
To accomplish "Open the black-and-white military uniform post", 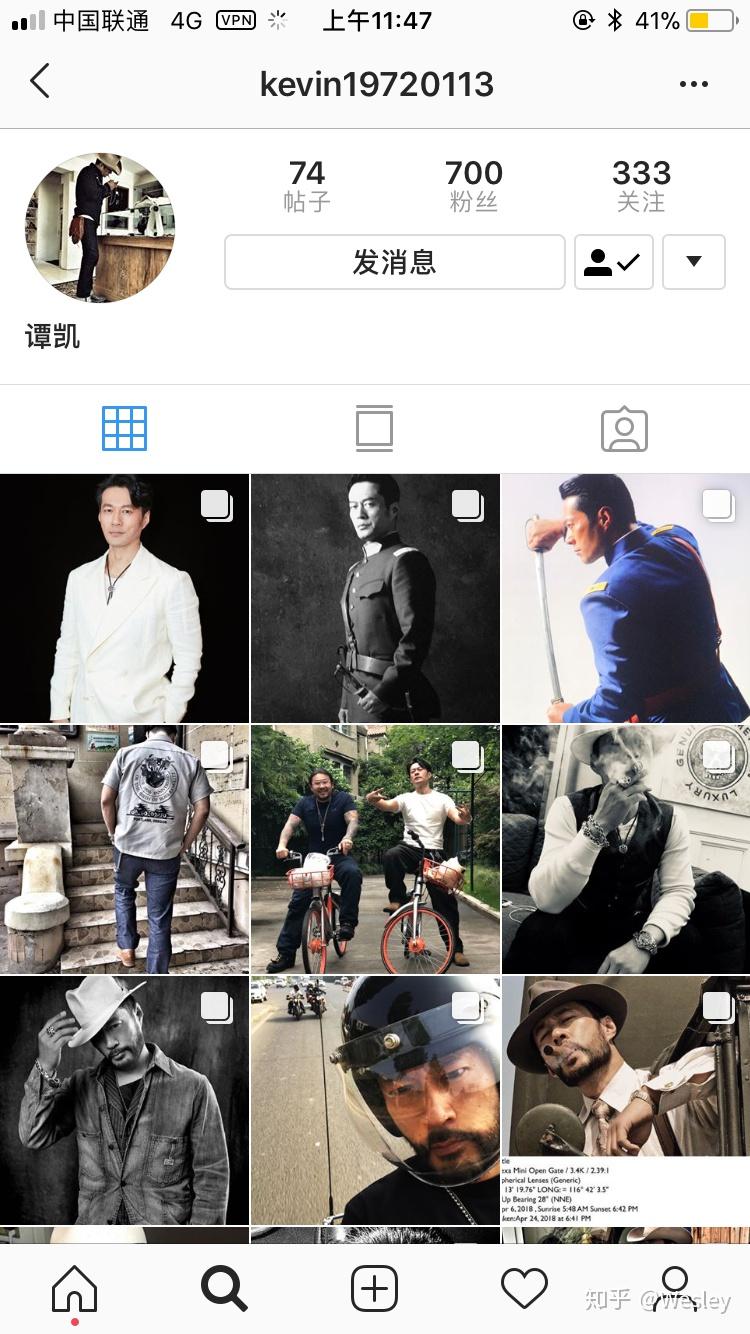I will coord(375,598).
